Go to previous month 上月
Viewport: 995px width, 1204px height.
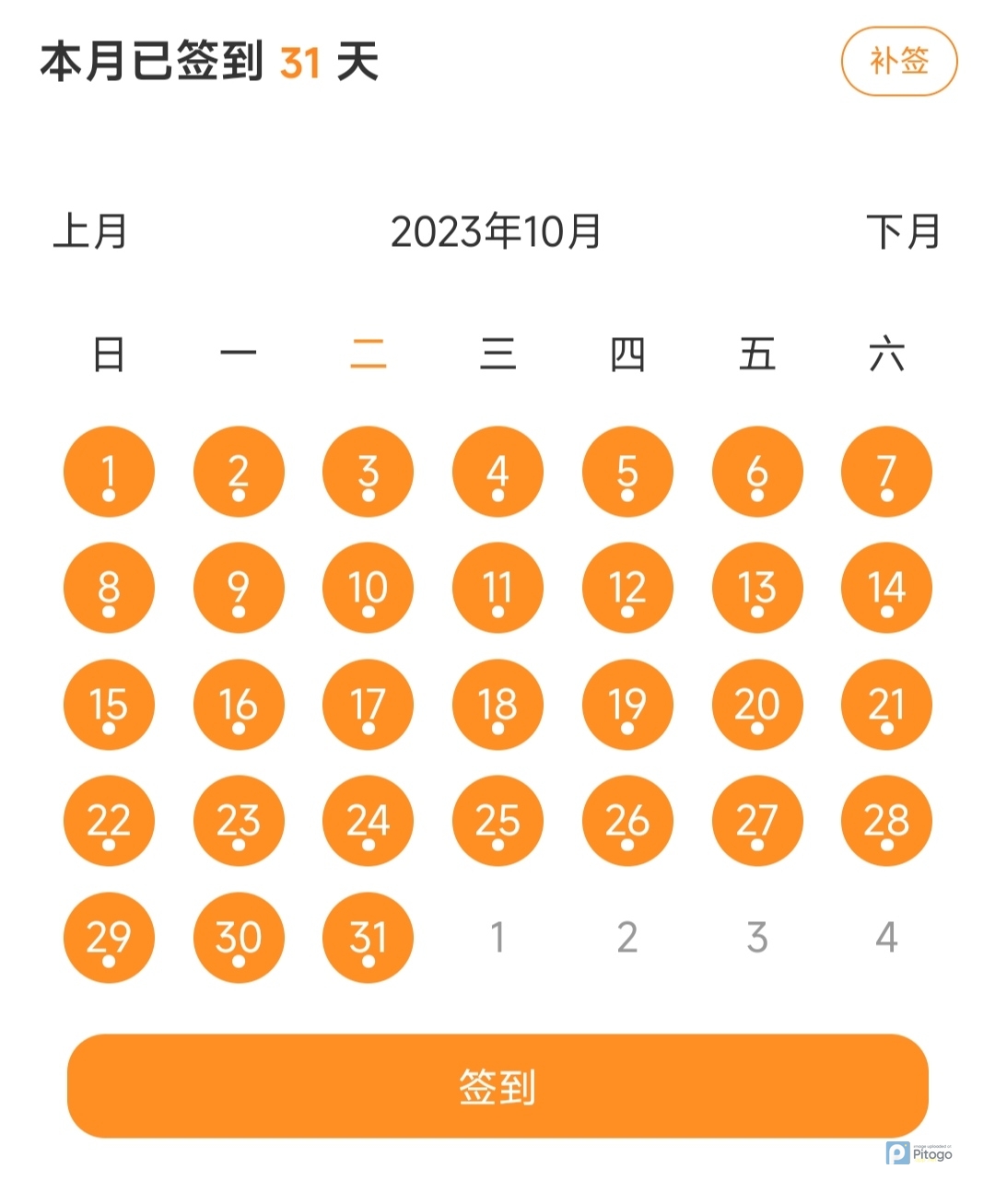point(90,231)
